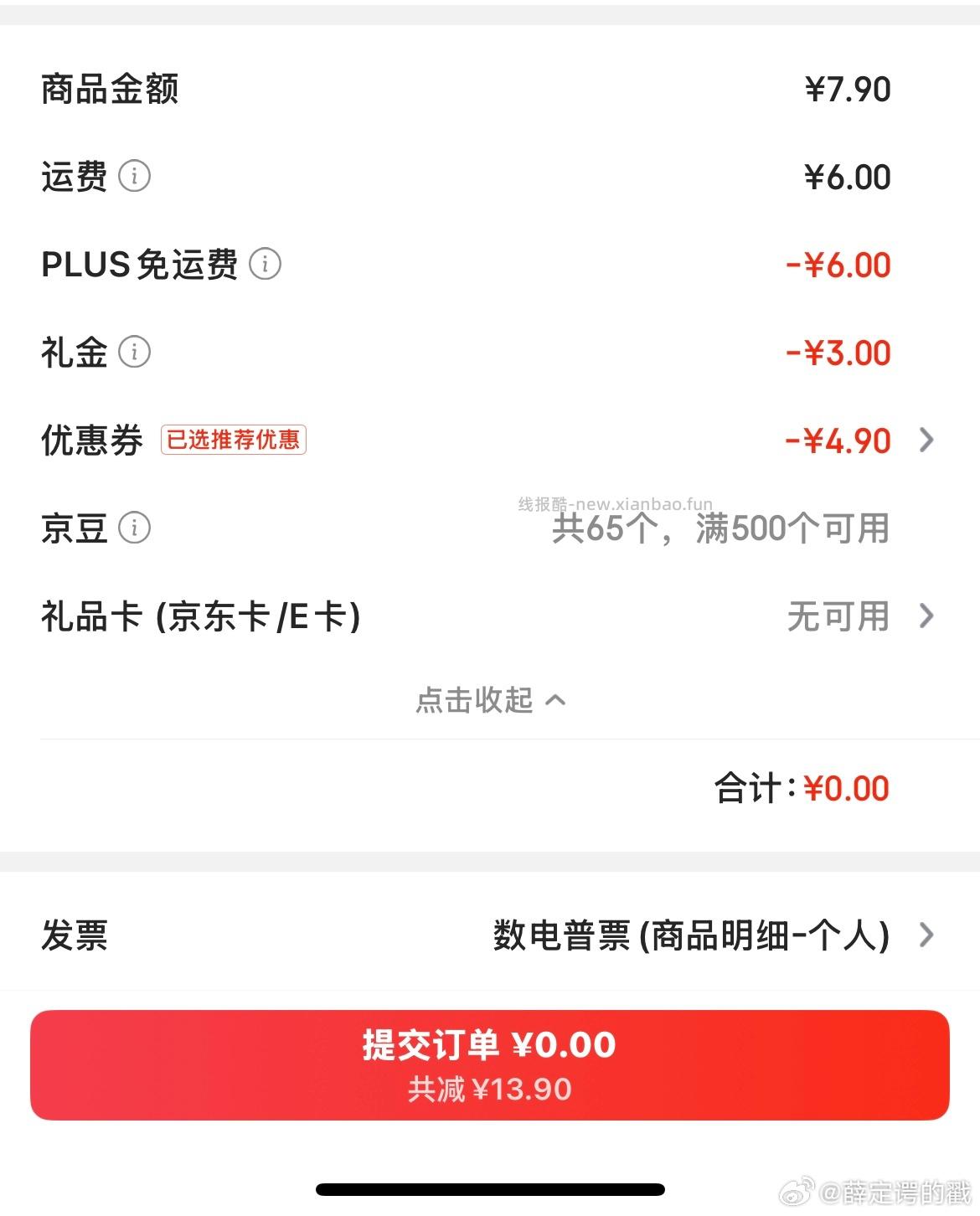View details for 礼金 via its info icon

(137, 352)
